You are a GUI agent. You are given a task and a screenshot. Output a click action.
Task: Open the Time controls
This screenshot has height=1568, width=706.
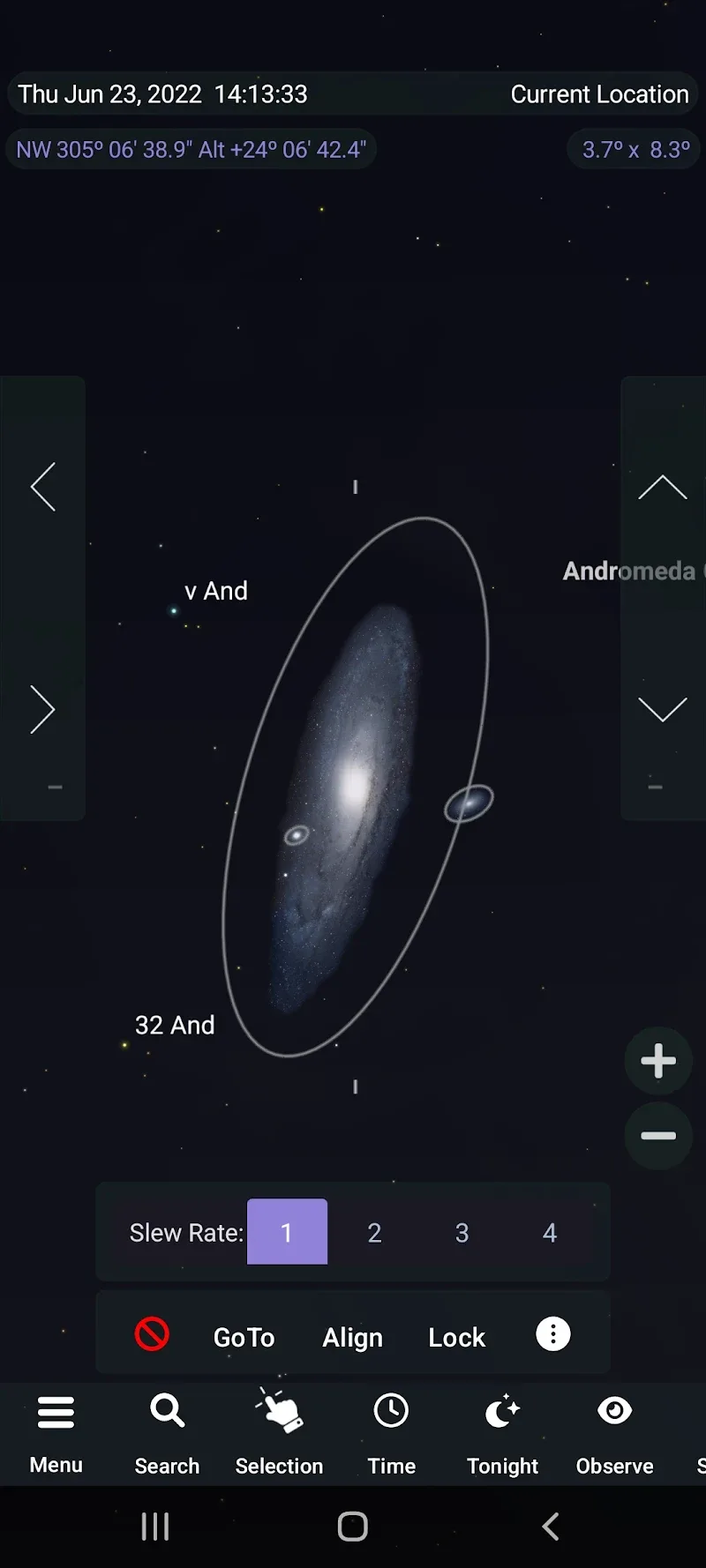point(391,1433)
